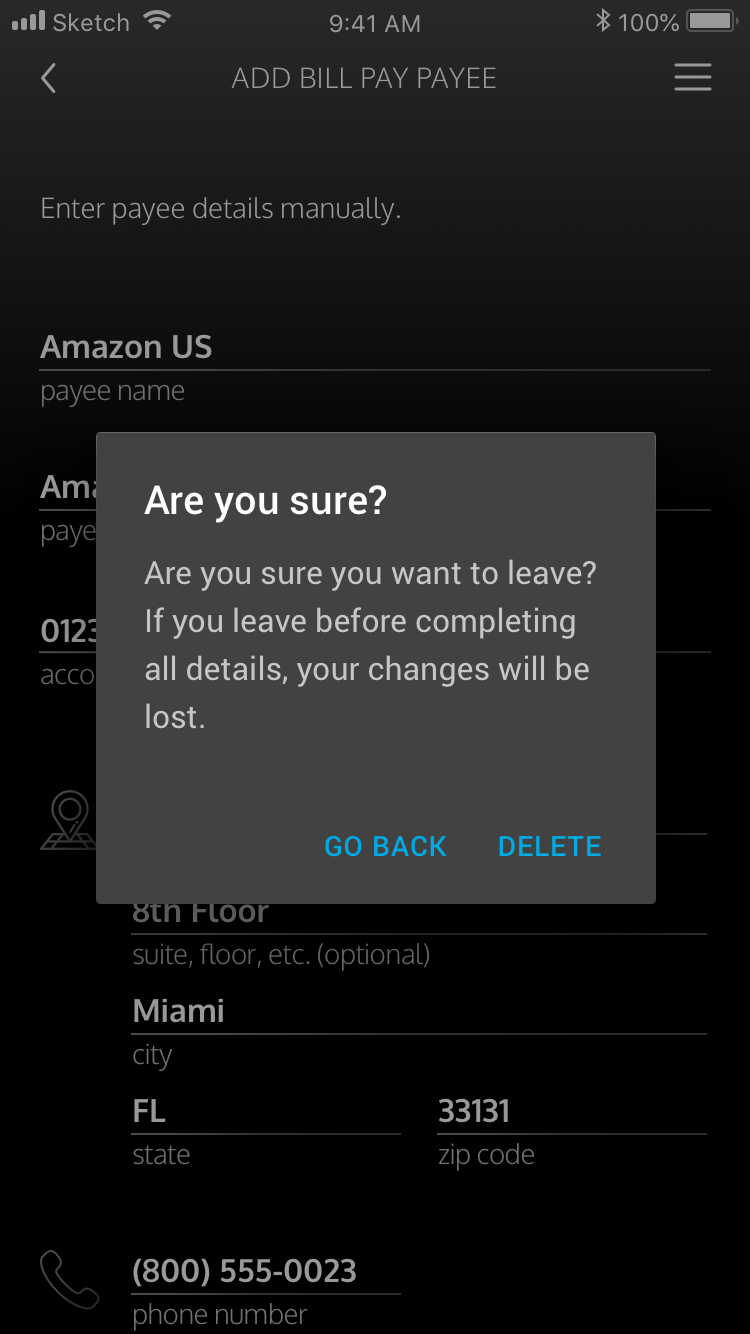Select the city field showing Miami
Image resolution: width=750 pixels, height=1334 pixels.
coord(418,1011)
